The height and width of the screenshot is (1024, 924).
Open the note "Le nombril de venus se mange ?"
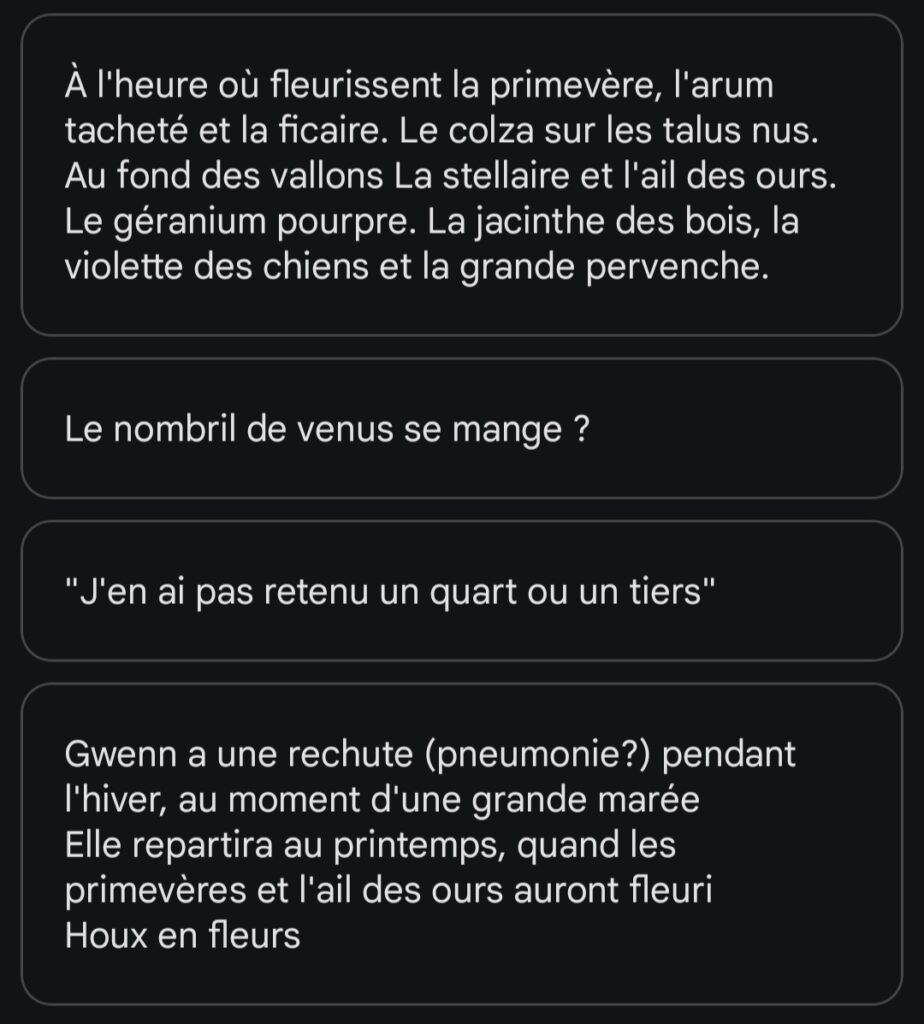point(461,429)
